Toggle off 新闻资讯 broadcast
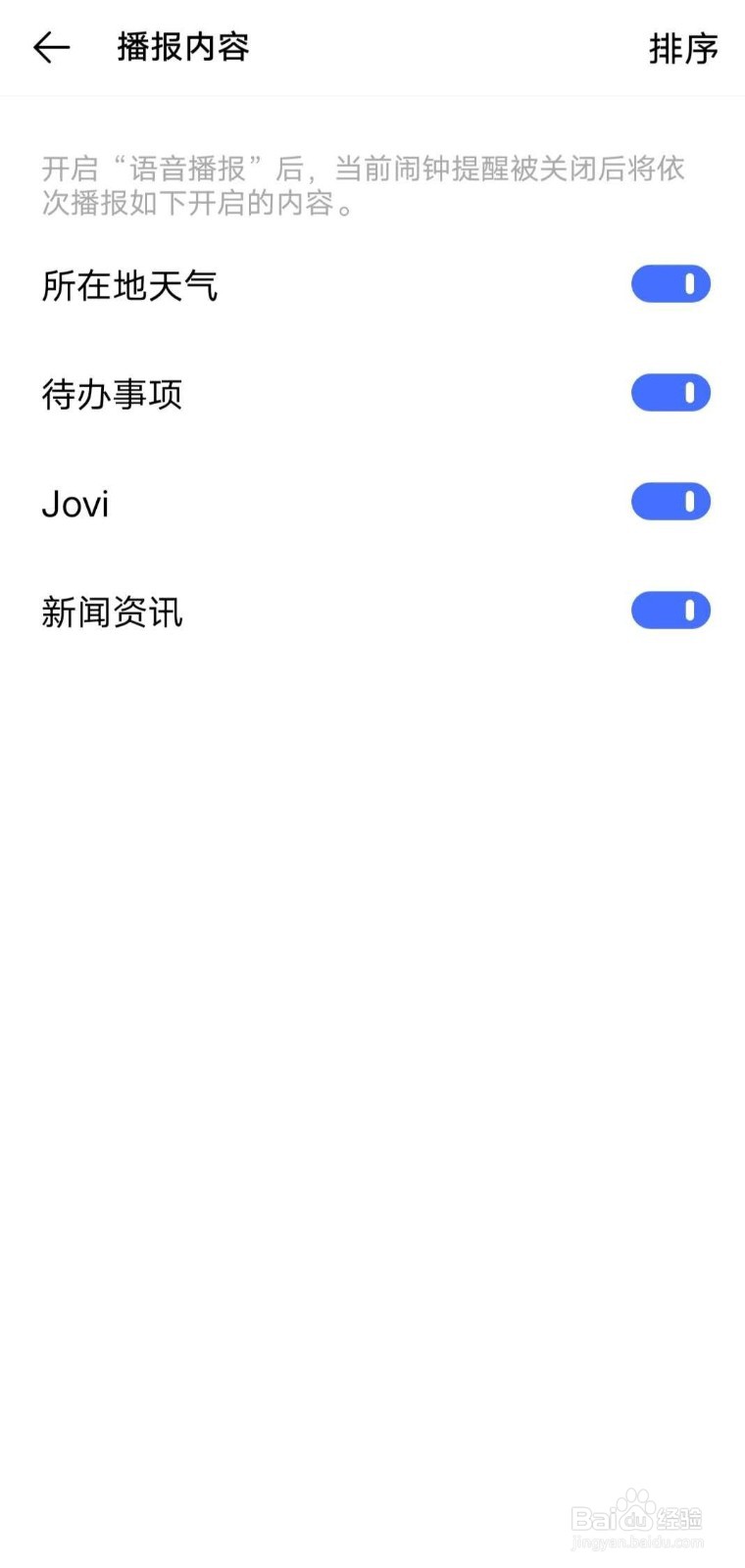 (670, 611)
